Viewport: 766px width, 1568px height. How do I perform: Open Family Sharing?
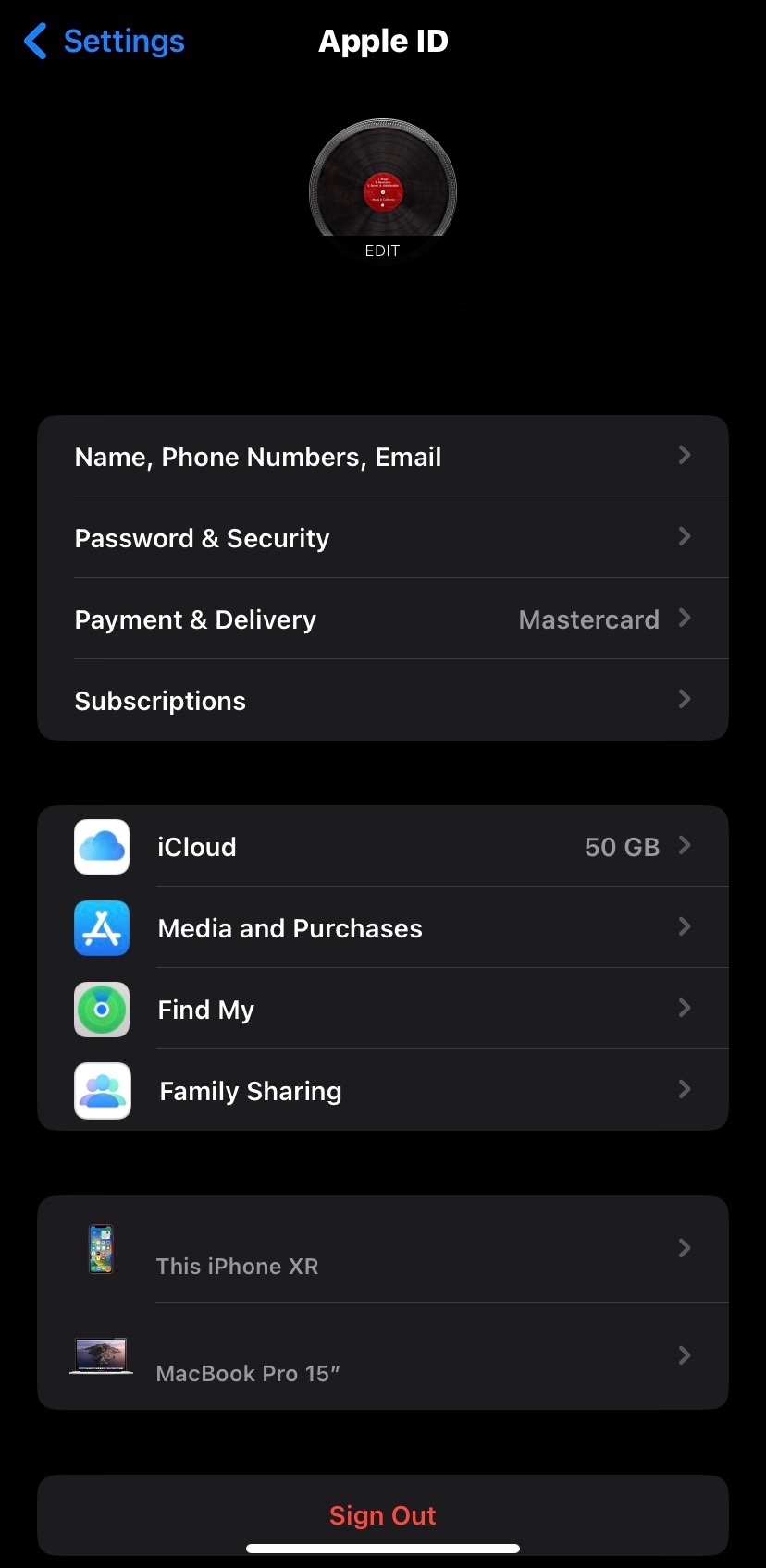[x=382, y=1091]
